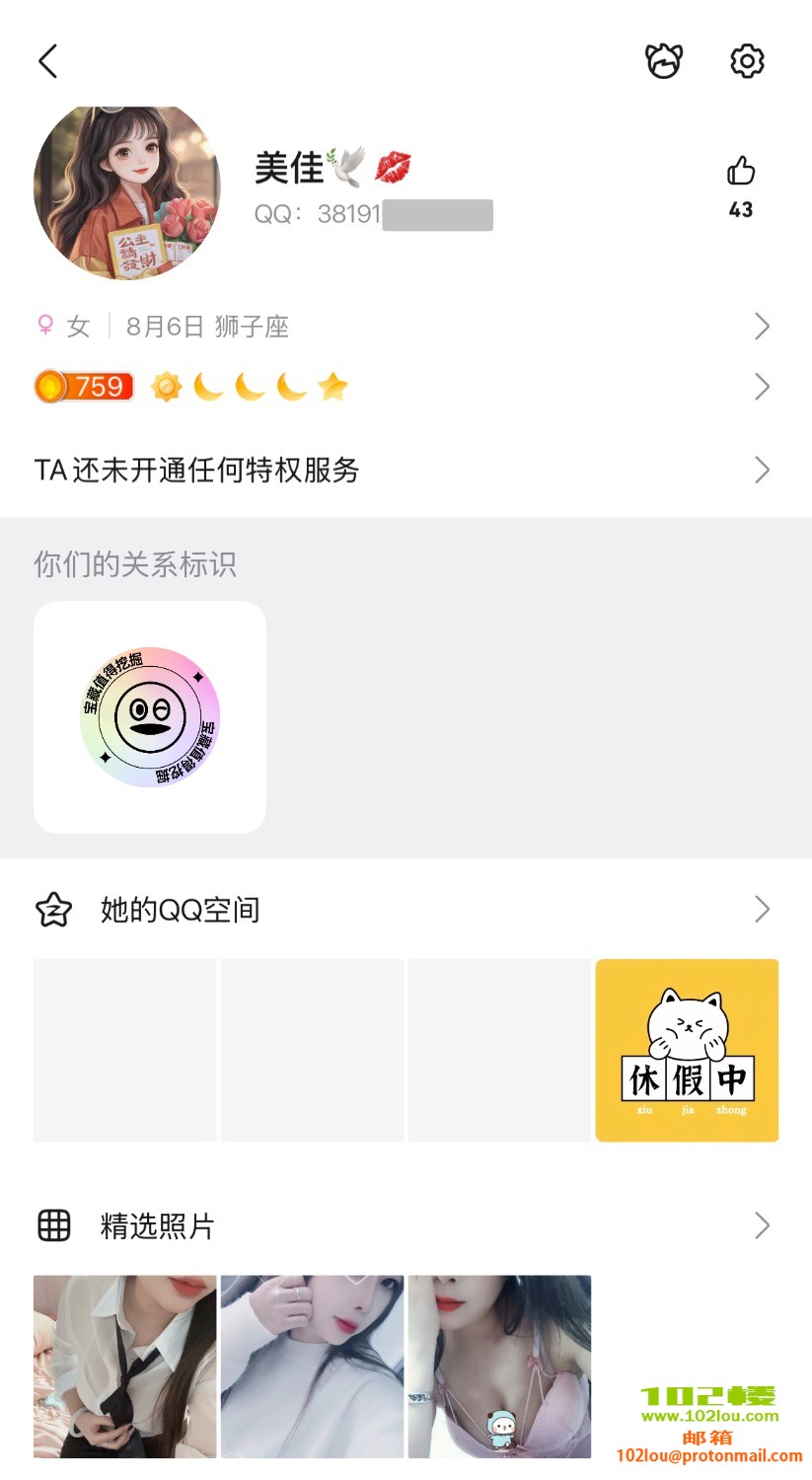Open the 休假中 cat image in QQ空间
This screenshot has height=1480, width=812.
[687, 1050]
